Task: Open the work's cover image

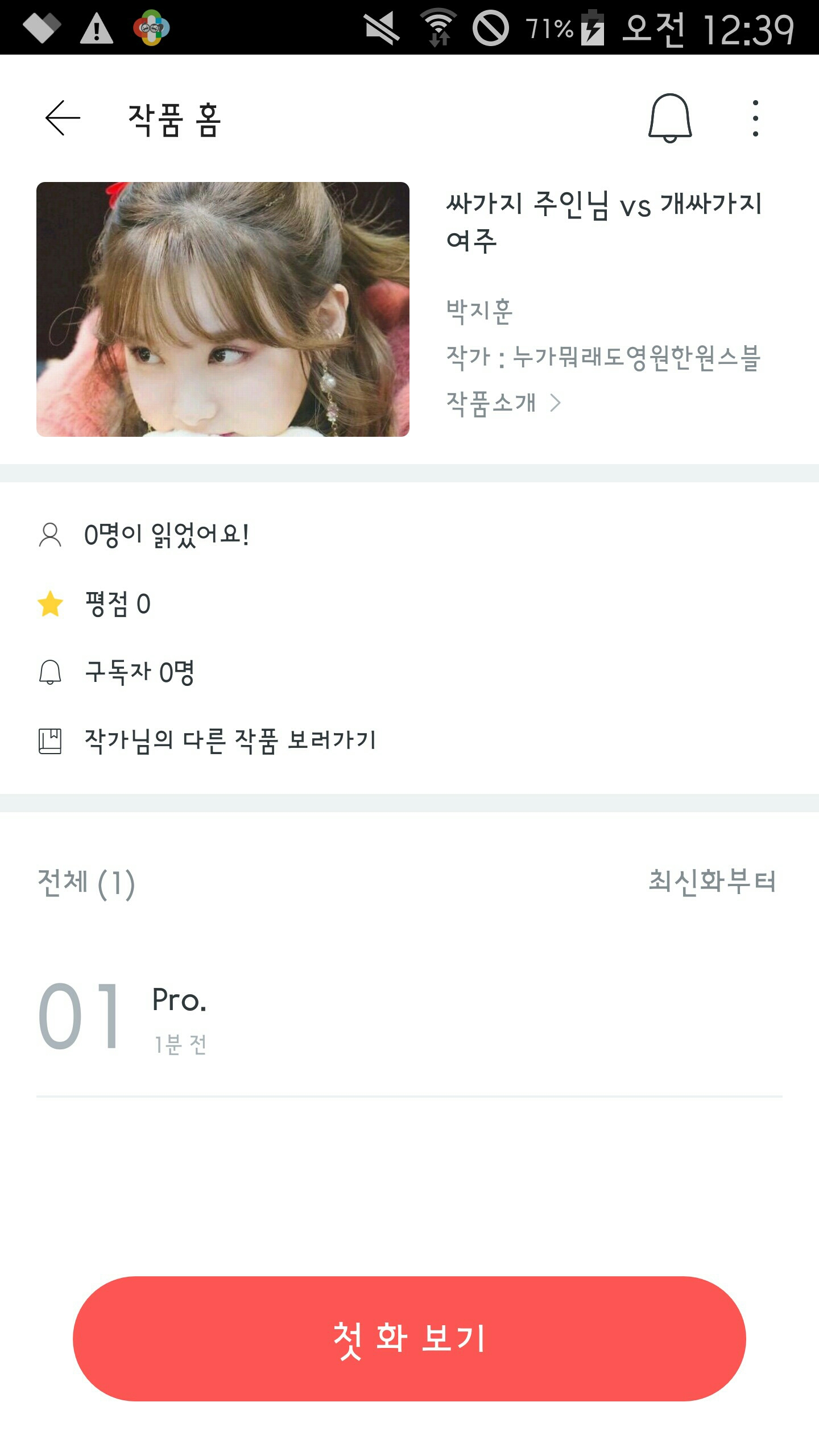Action: (223, 309)
